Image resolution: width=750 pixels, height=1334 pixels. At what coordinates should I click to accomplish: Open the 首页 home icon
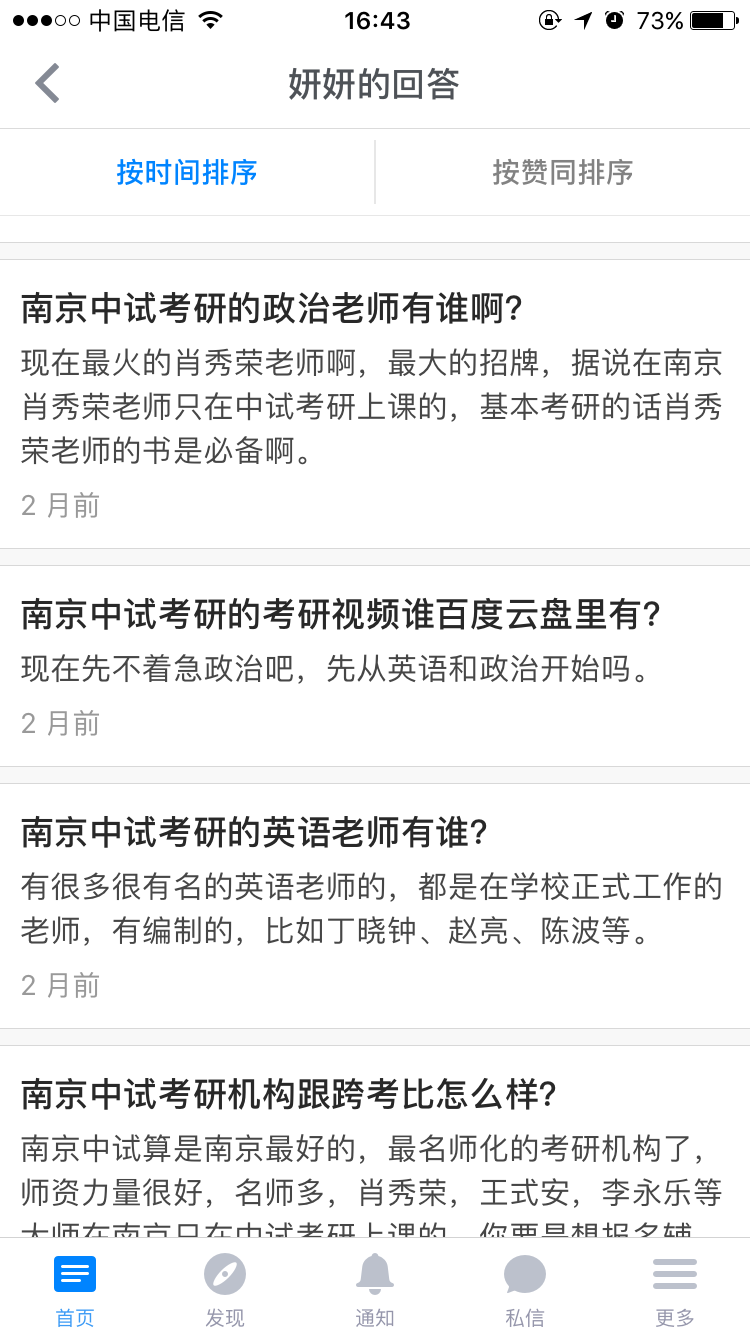(x=74, y=1285)
